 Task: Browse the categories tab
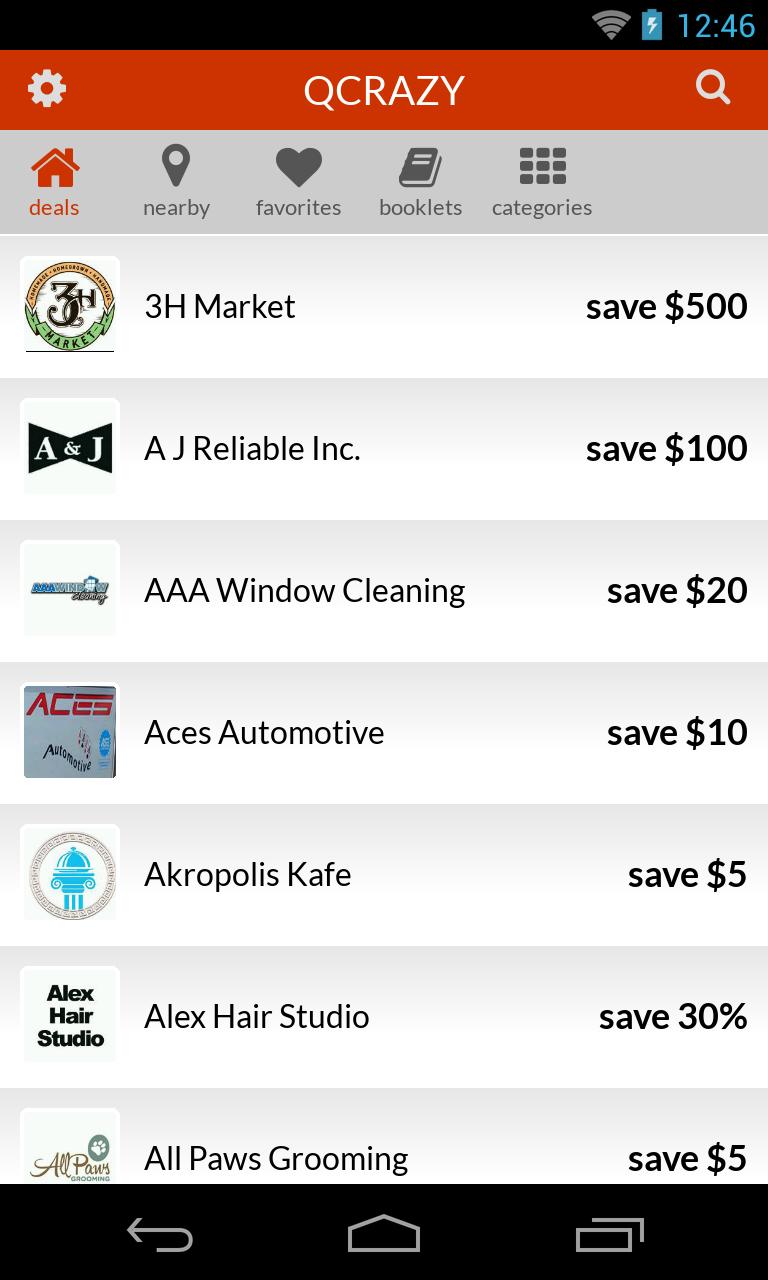tap(542, 182)
